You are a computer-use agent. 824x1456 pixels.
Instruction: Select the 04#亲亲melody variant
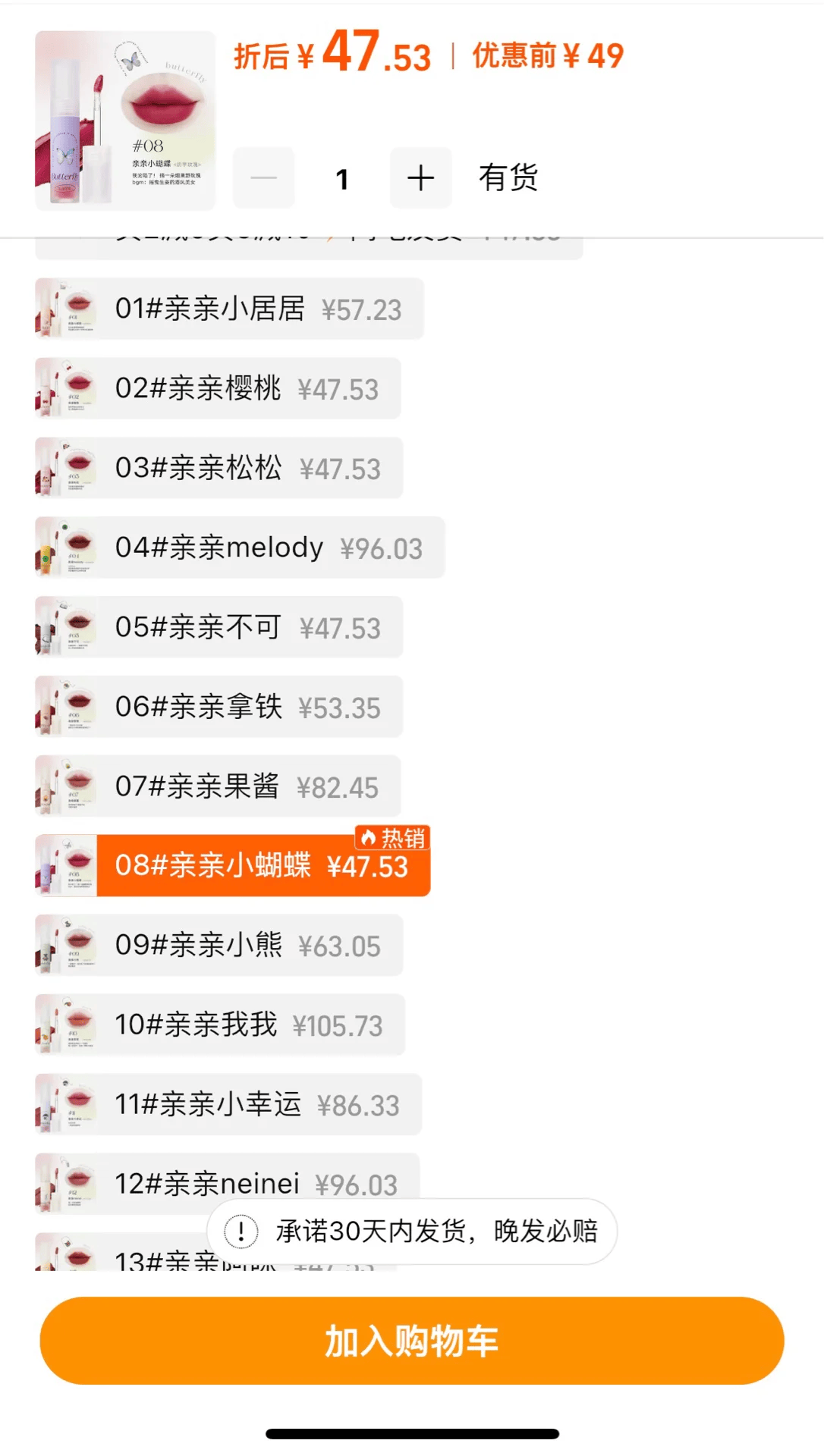coord(240,548)
